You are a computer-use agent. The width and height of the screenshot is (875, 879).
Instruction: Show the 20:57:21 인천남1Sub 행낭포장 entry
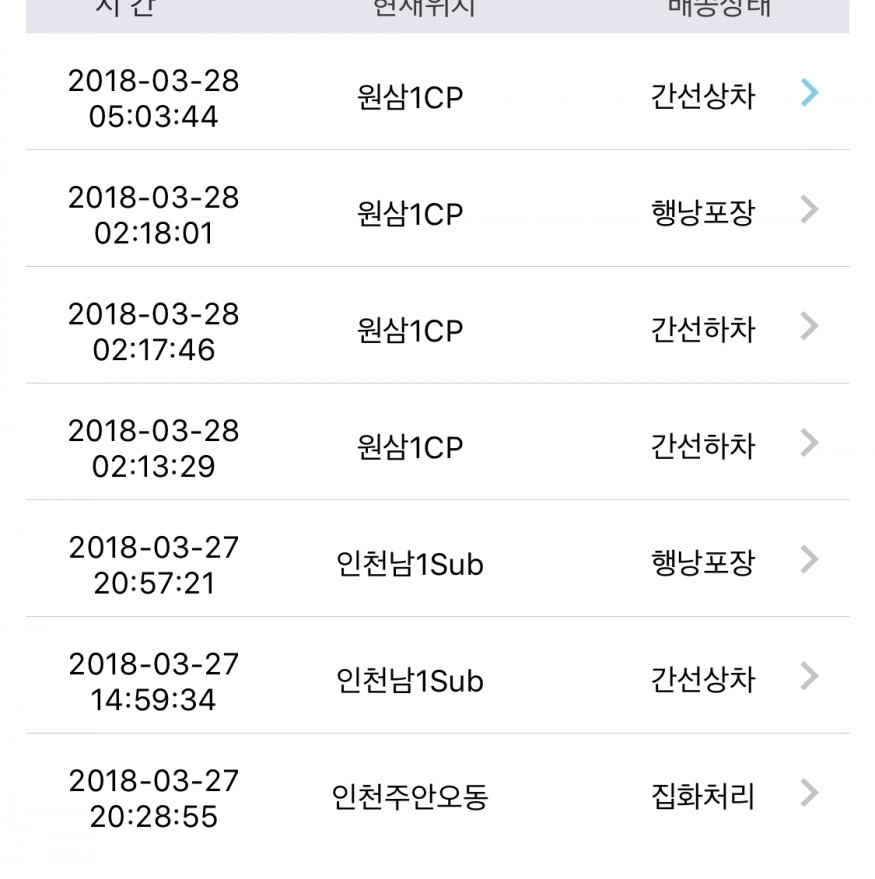point(437,564)
